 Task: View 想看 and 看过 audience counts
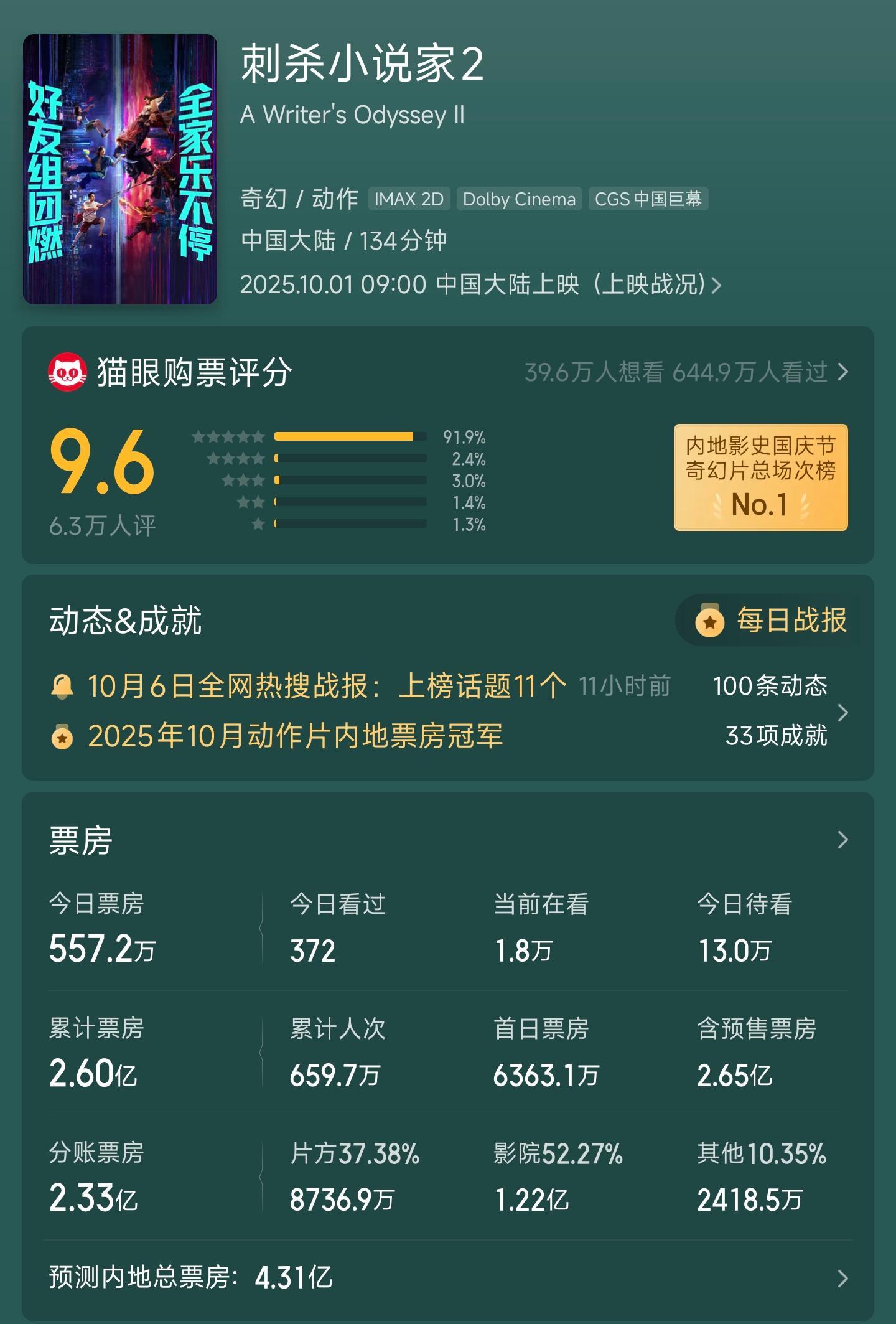tap(684, 372)
